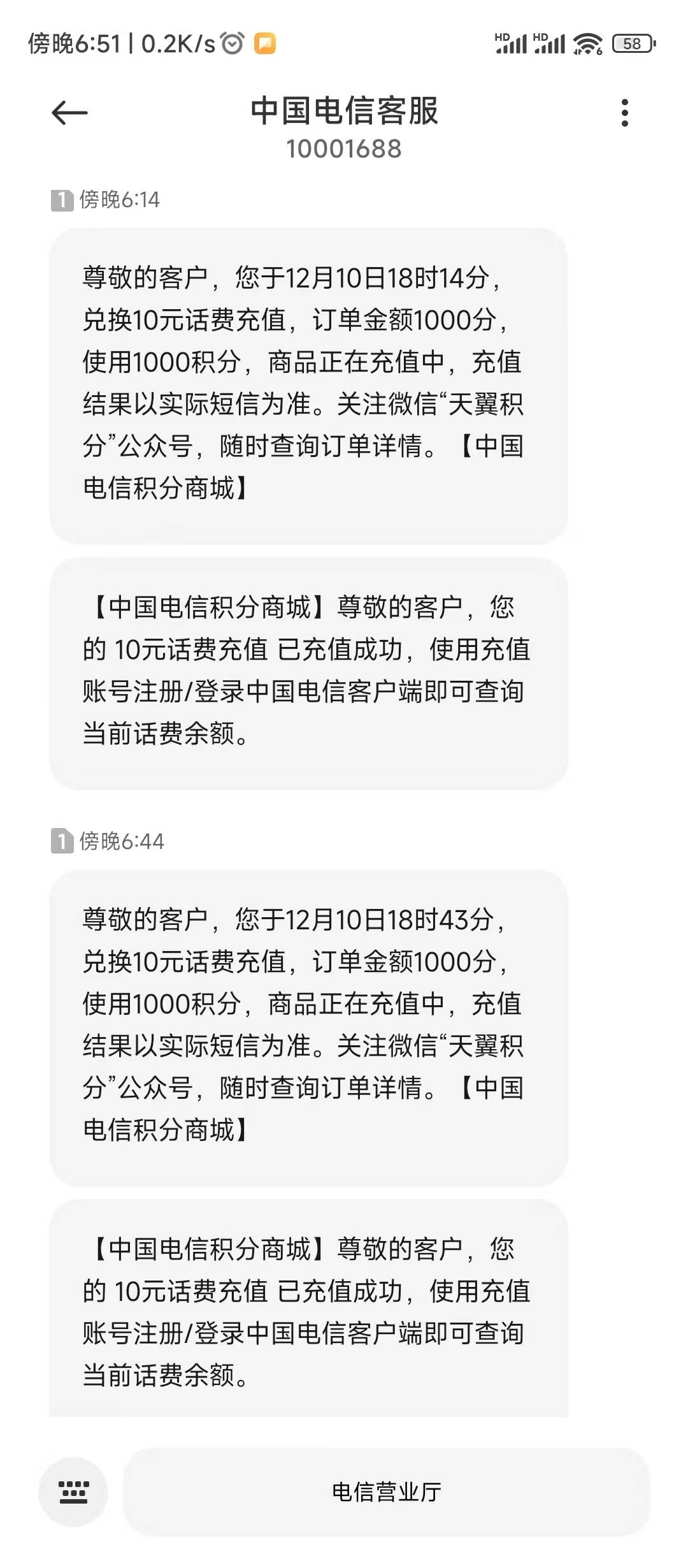688x1568 pixels.
Task: Go back to the message list
Action: (69, 113)
